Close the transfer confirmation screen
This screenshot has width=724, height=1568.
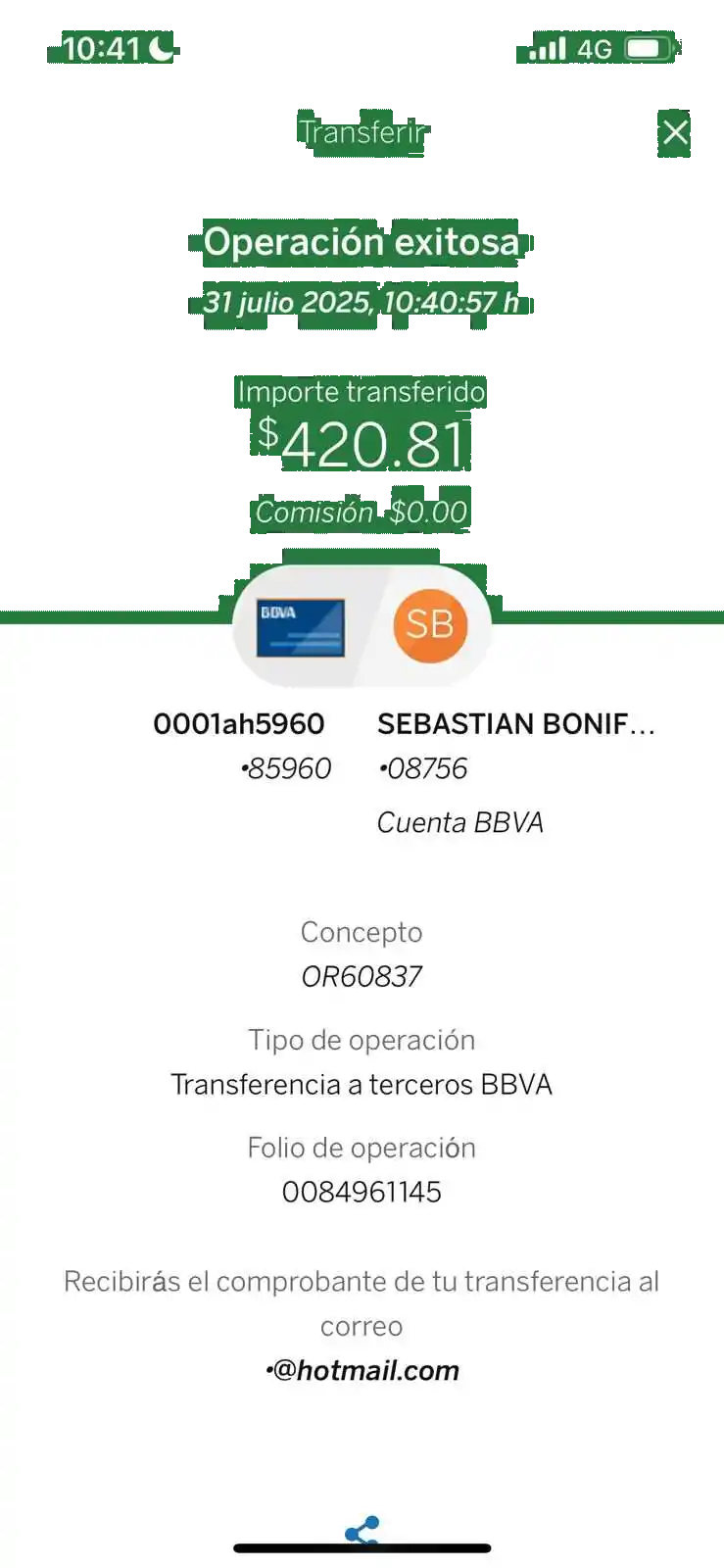point(675,132)
